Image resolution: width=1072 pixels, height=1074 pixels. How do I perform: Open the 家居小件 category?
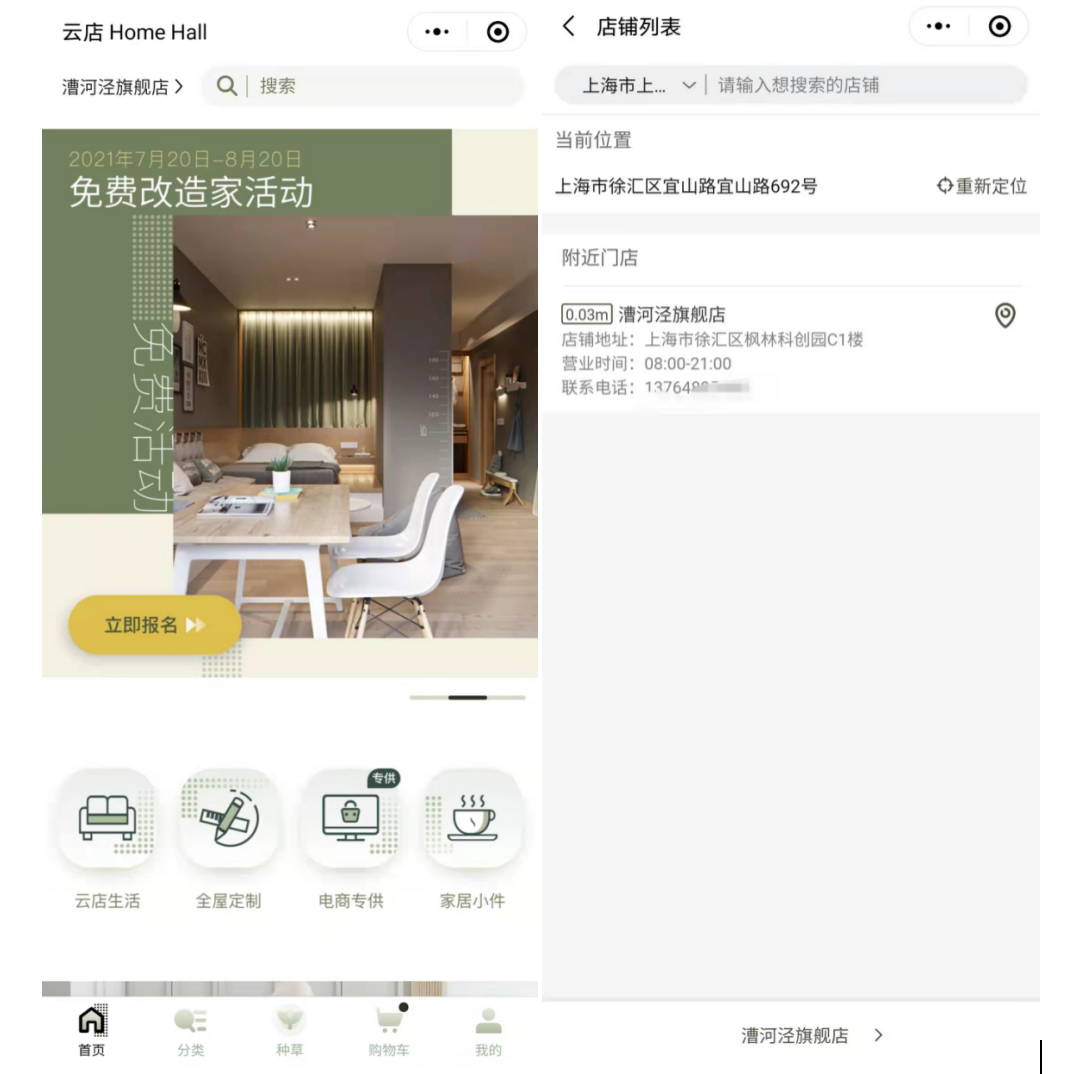click(472, 820)
